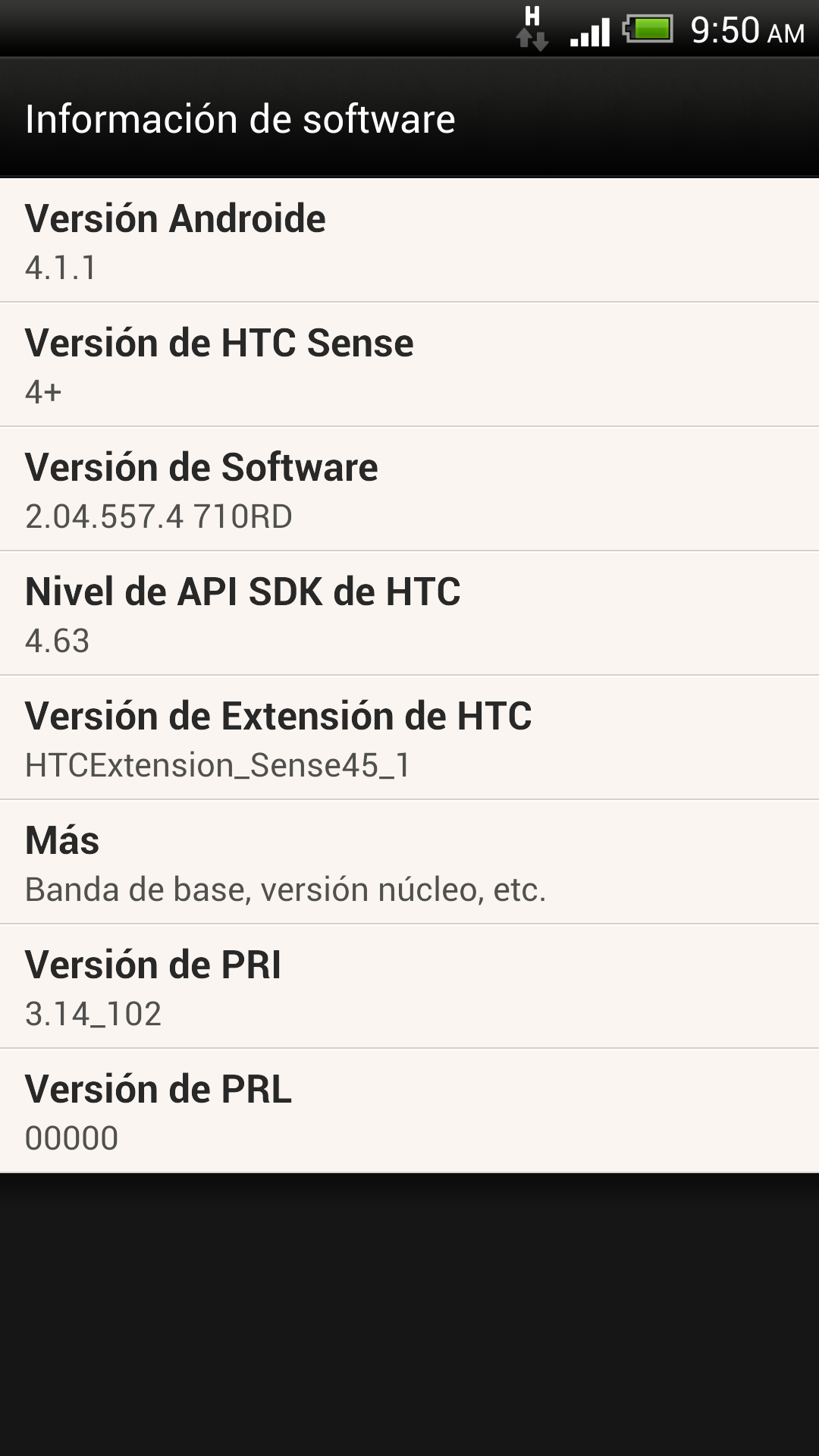Select the Versión de HTC Sense entry
The image size is (819, 1456).
[x=409, y=365]
